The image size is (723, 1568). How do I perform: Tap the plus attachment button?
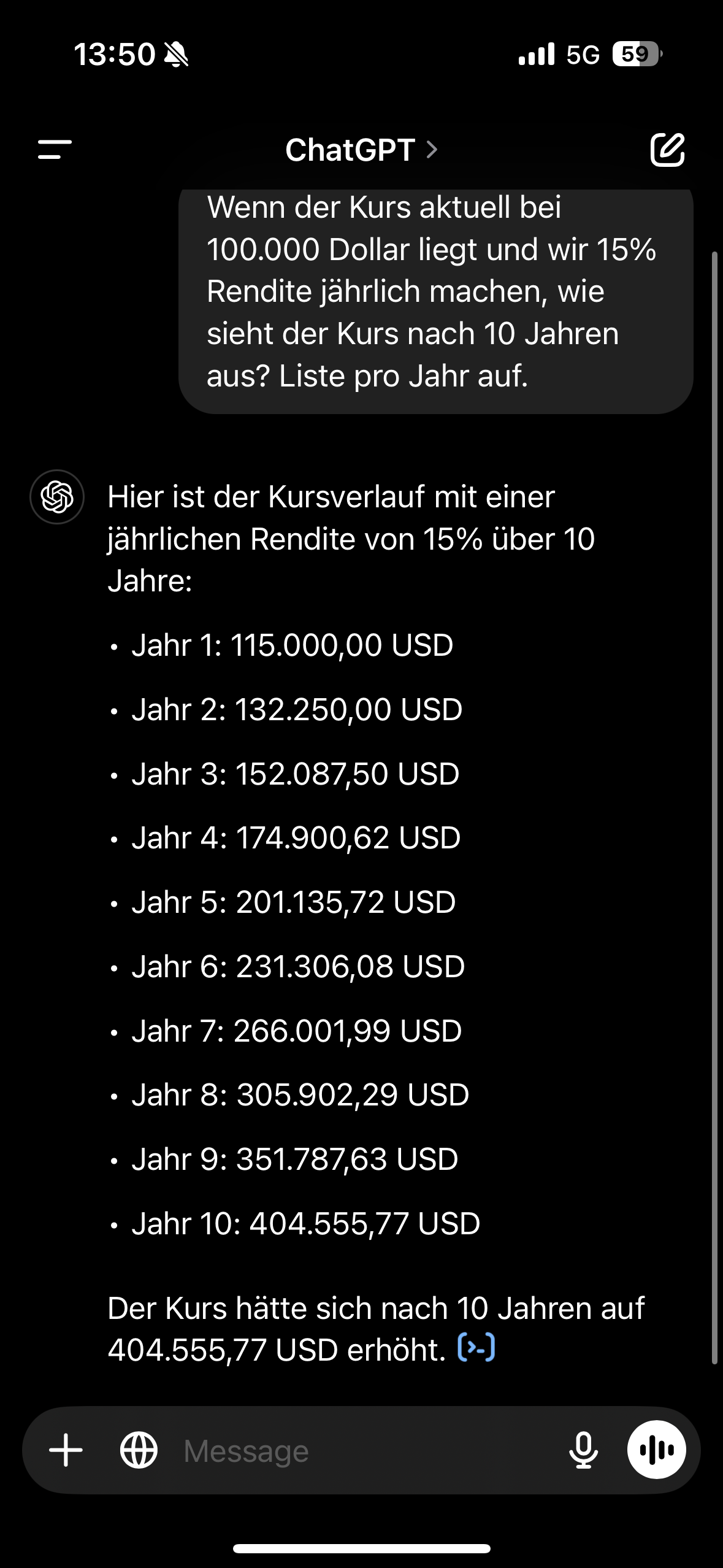click(66, 1450)
